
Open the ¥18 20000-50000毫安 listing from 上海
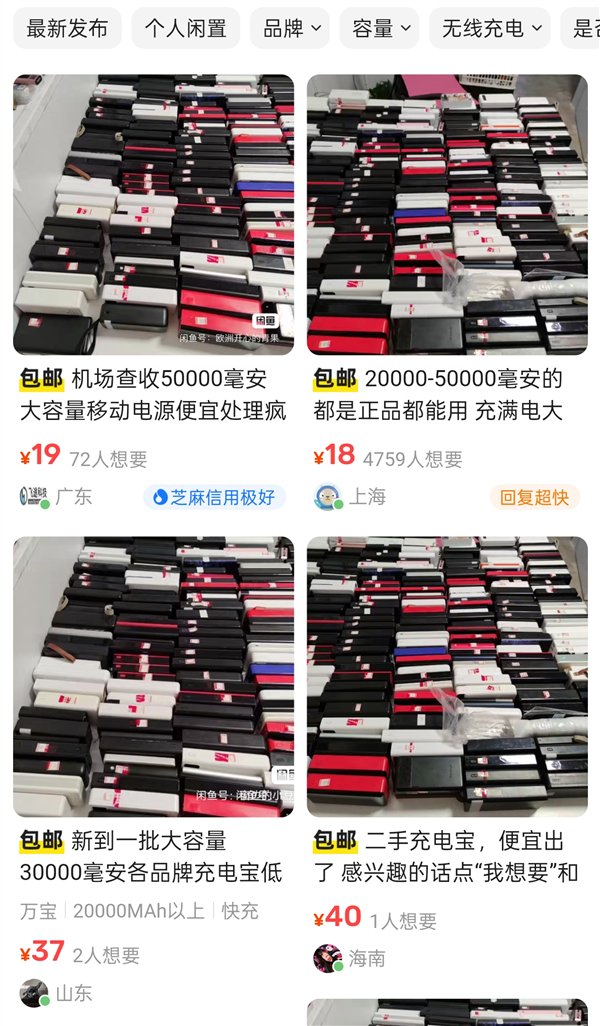(447, 215)
